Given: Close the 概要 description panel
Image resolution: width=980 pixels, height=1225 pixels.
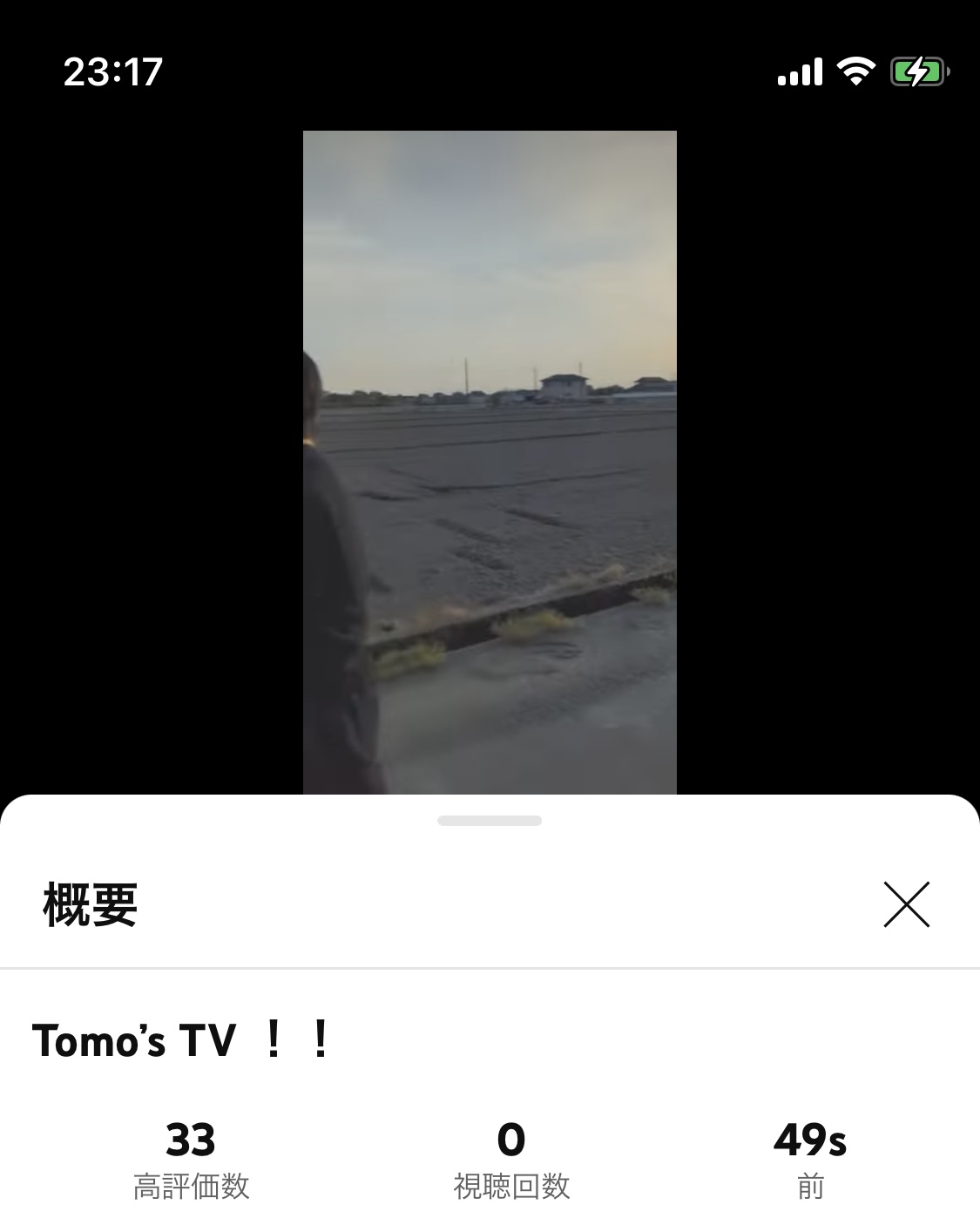Looking at the screenshot, I should pyautogui.click(x=906, y=904).
